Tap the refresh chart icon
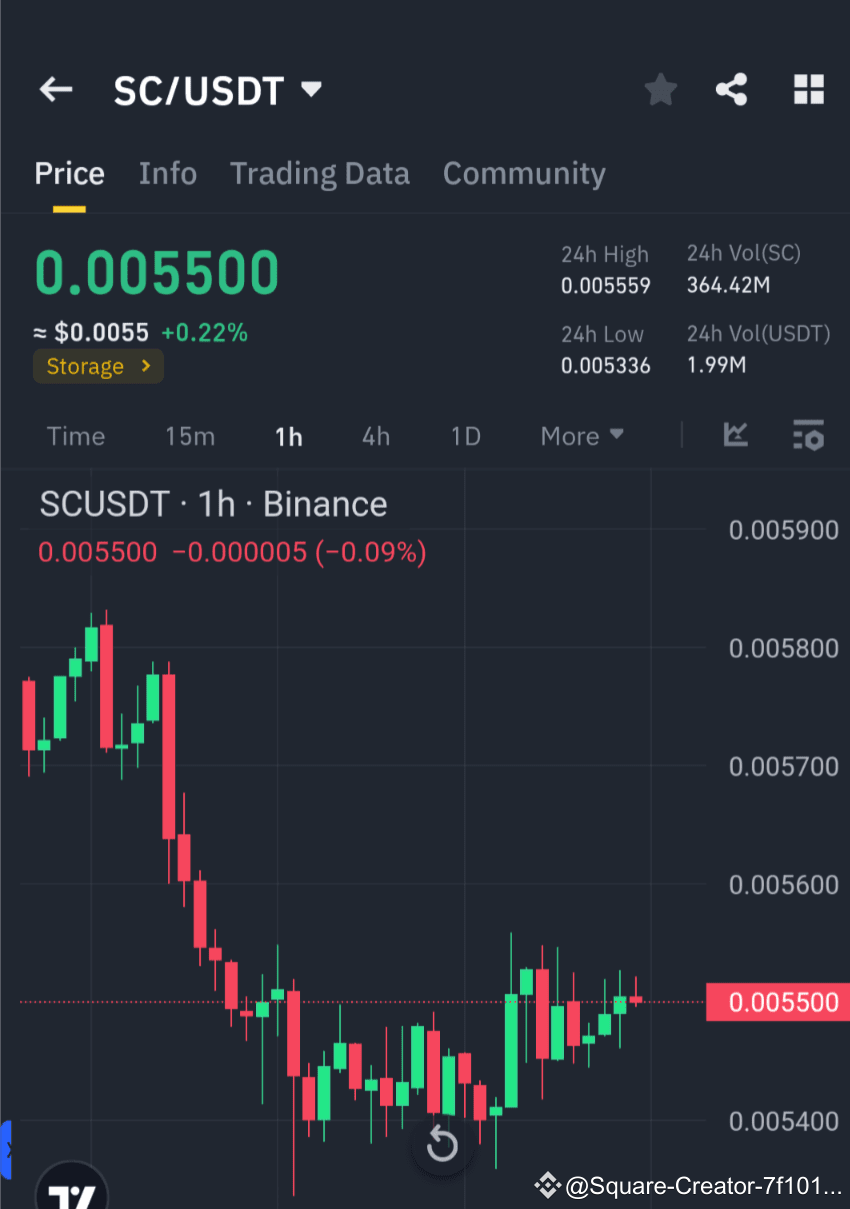 tap(442, 1145)
